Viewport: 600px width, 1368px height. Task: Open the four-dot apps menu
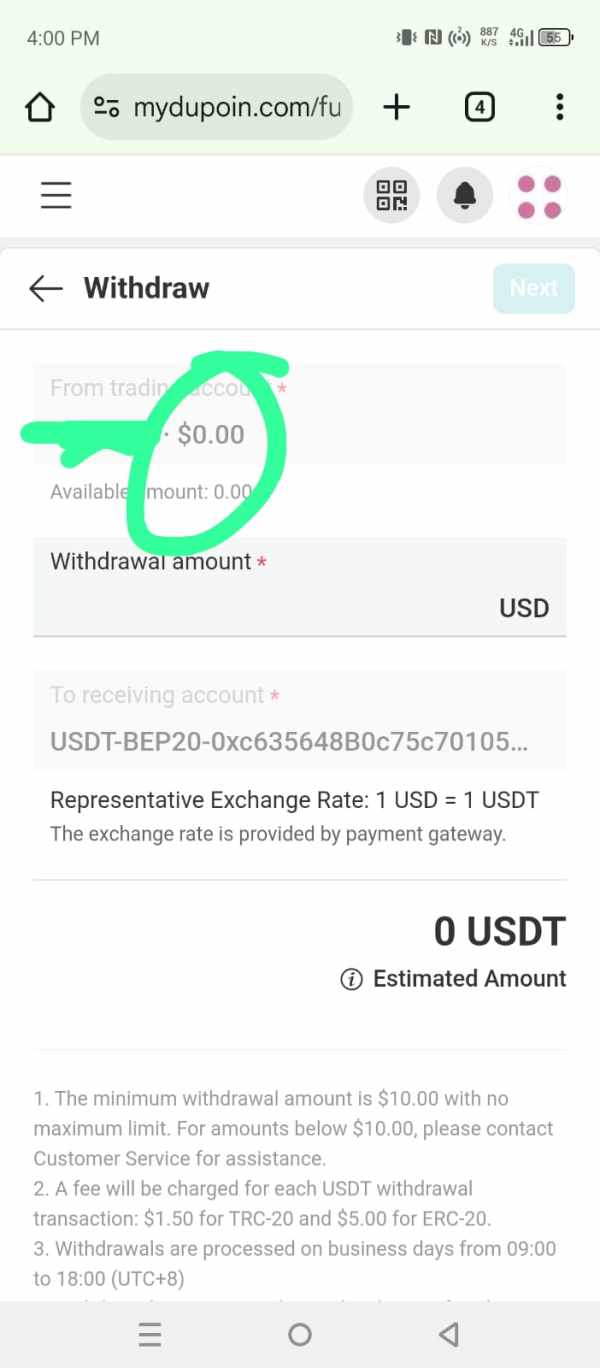click(x=540, y=196)
